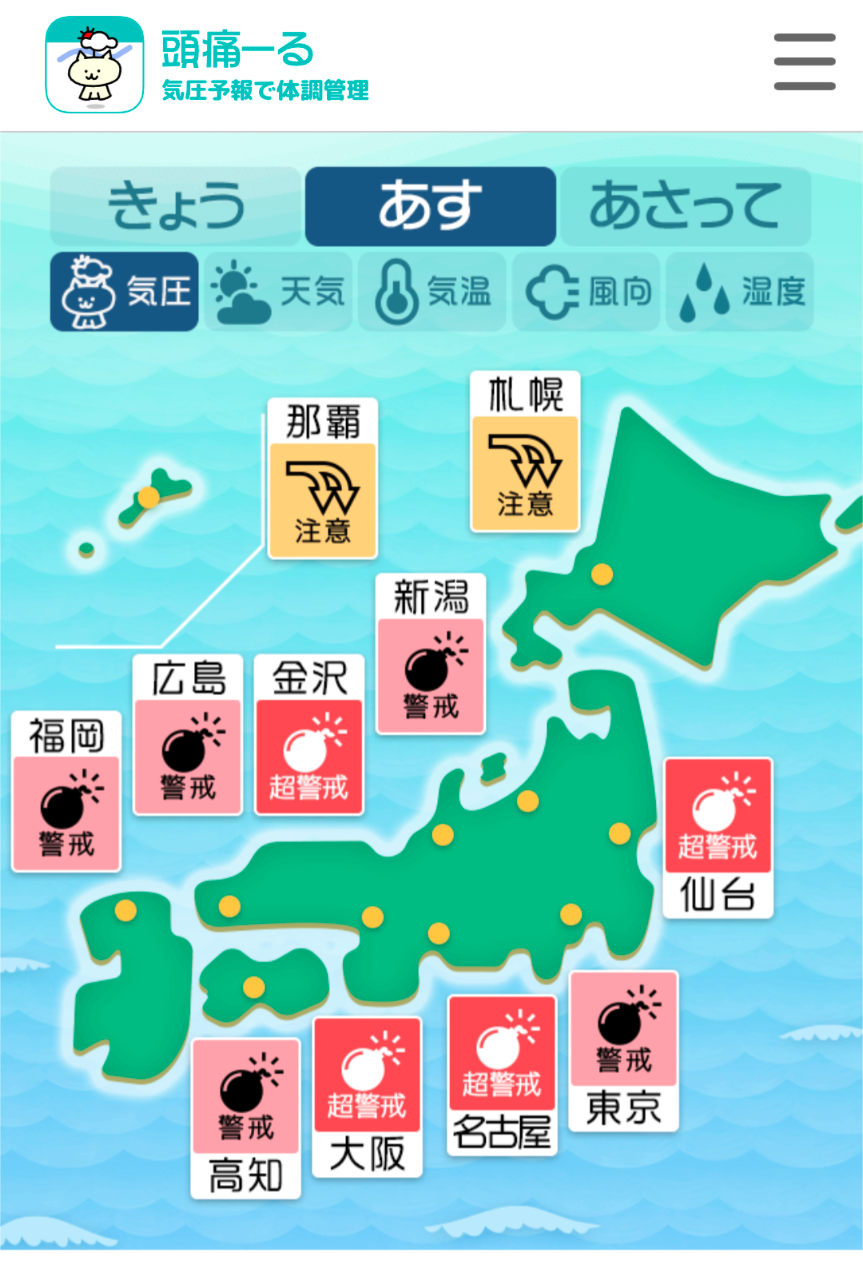Select the 気圧 pressure view
The image size is (863, 1280).
[125, 292]
